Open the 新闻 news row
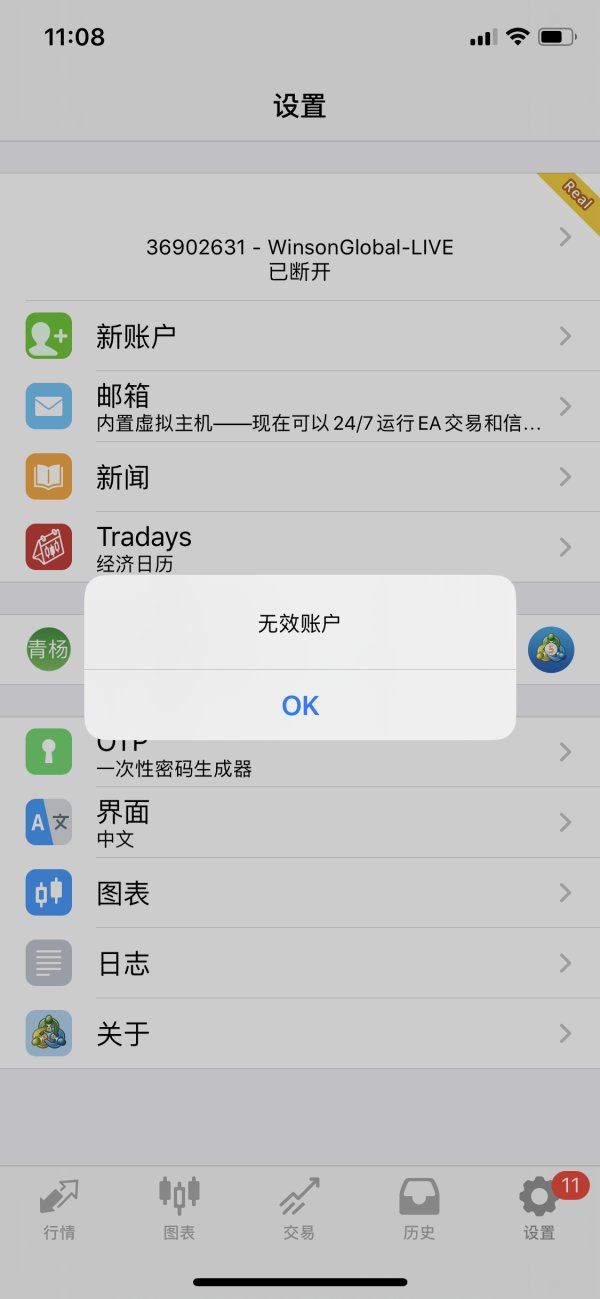Image resolution: width=600 pixels, height=1299 pixels. click(x=300, y=477)
